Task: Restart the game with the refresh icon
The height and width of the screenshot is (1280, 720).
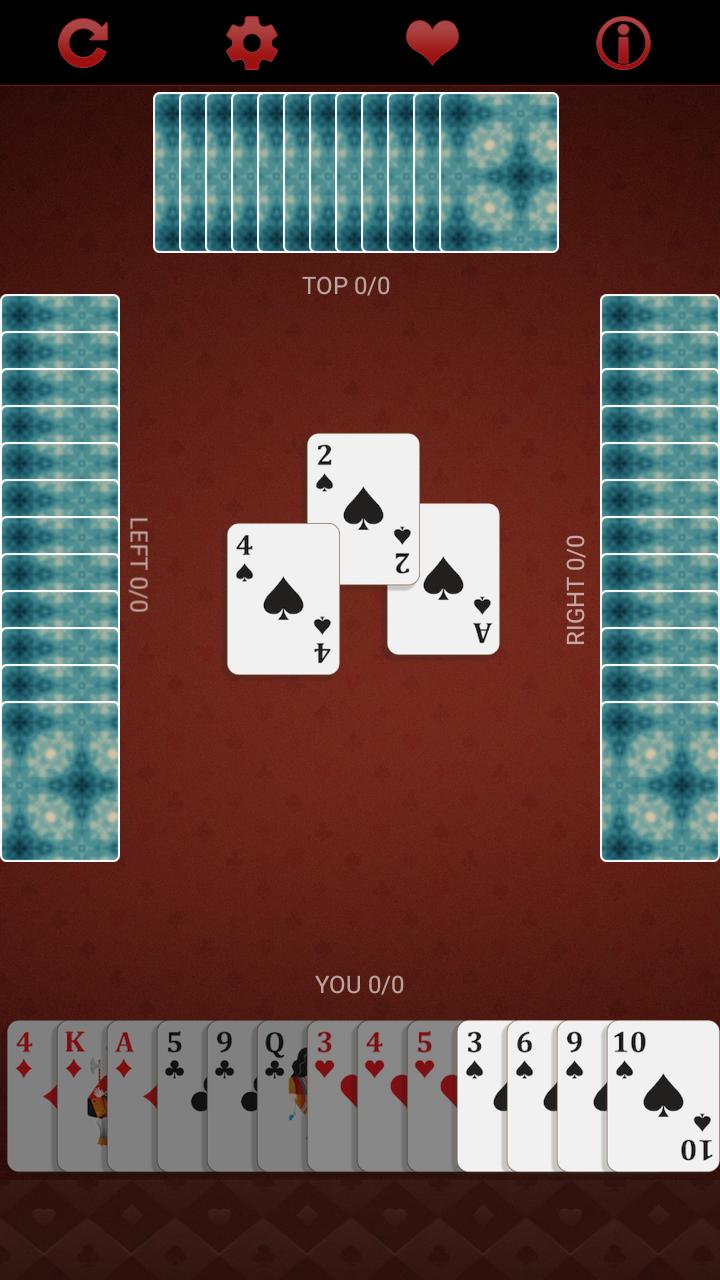Action: tap(82, 43)
